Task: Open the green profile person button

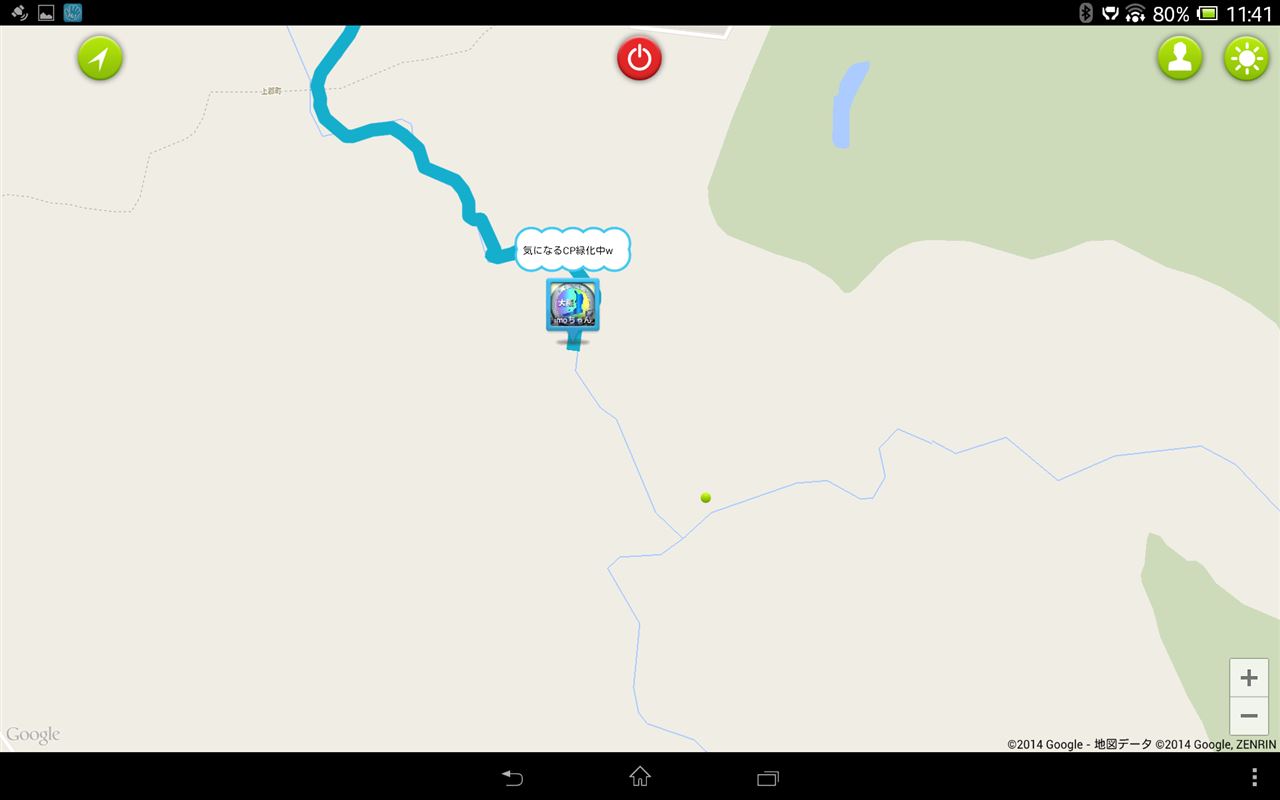Action: pos(1180,58)
